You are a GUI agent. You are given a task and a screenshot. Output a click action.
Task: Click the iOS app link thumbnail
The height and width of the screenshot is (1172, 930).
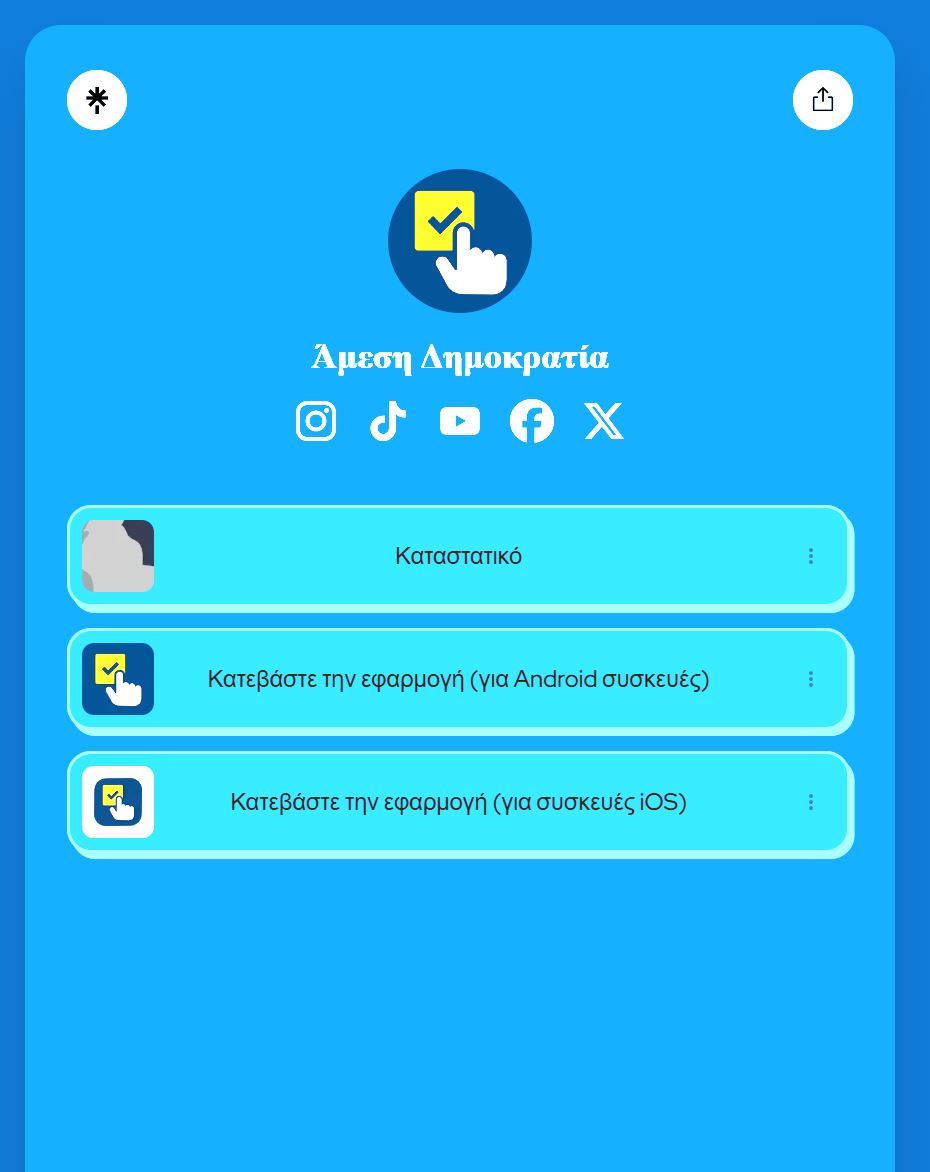pyautogui.click(x=118, y=802)
